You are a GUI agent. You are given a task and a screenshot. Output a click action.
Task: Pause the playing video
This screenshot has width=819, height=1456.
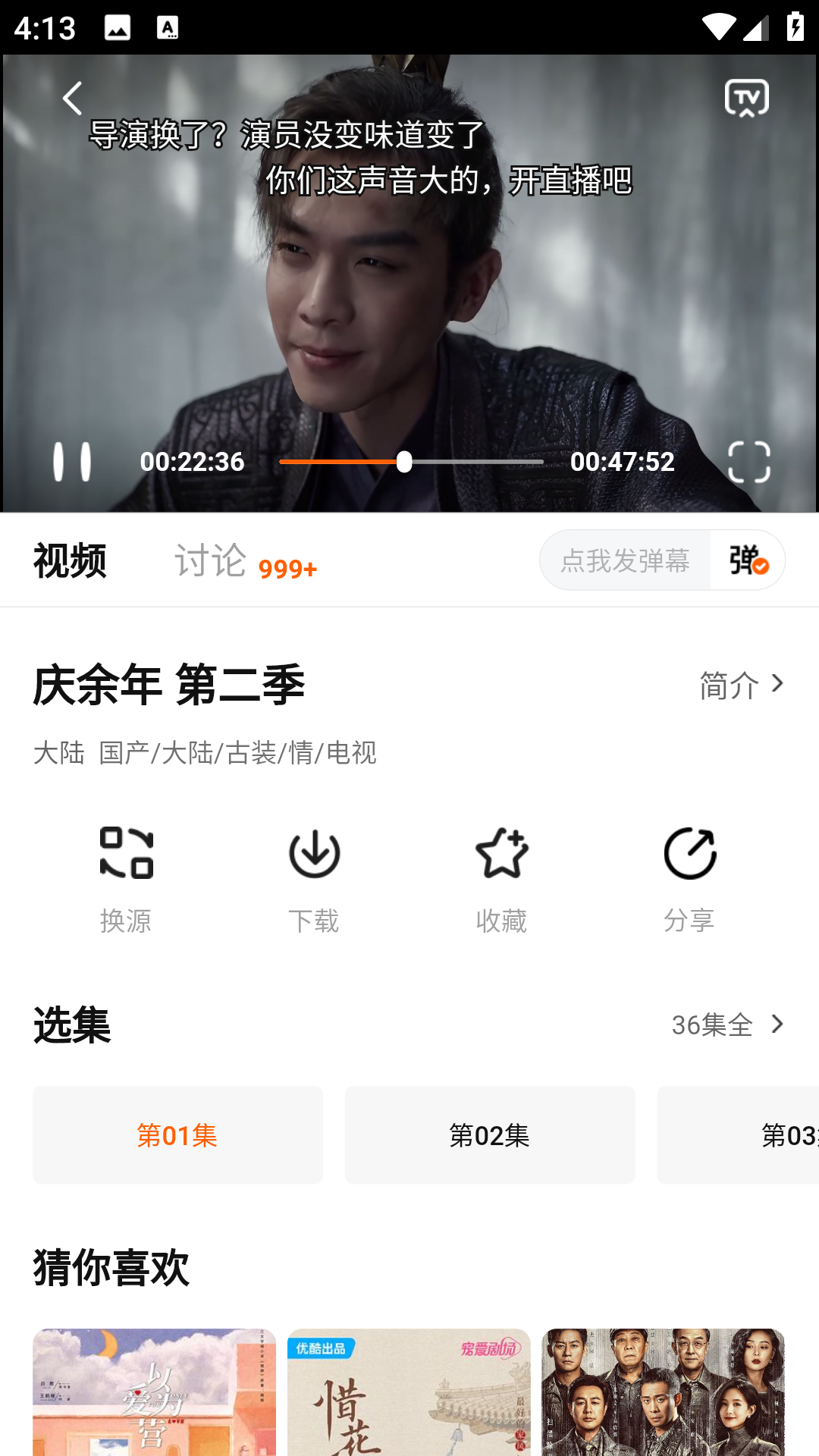pos(72,461)
